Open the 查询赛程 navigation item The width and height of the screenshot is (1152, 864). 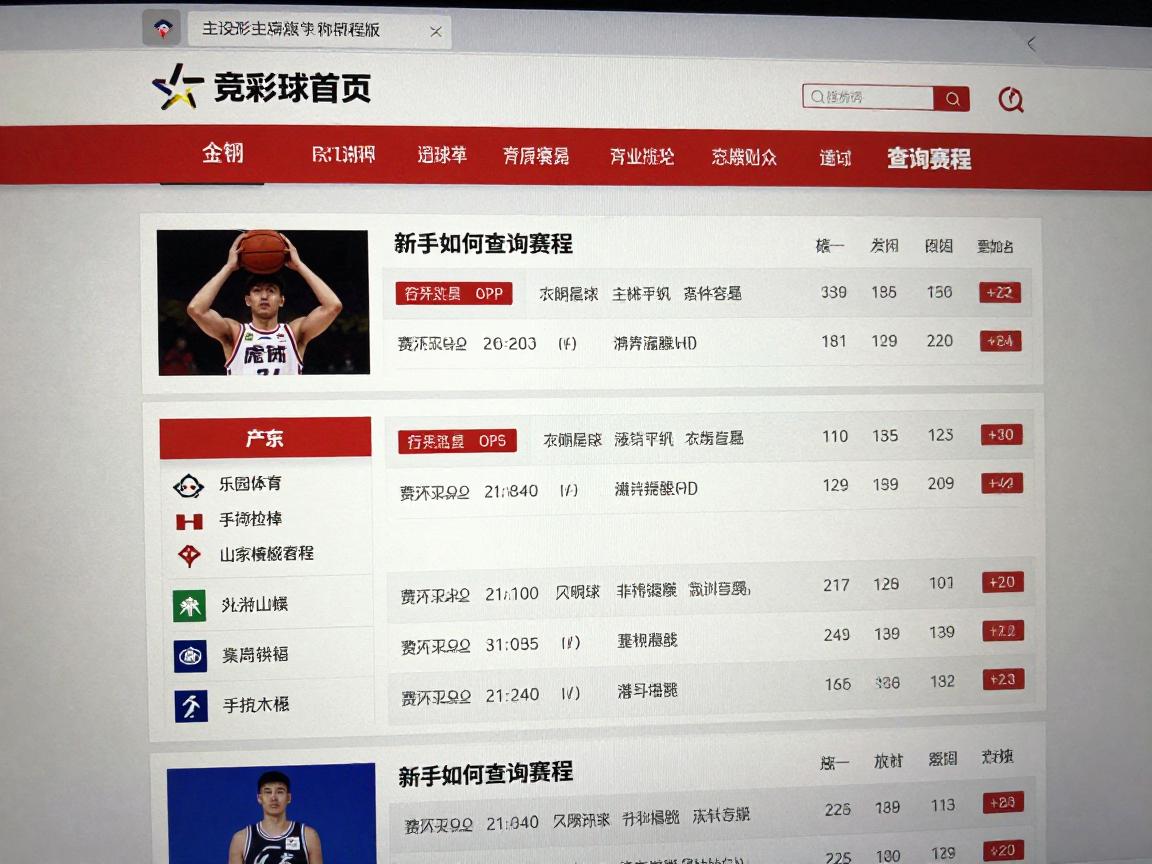(x=928, y=159)
